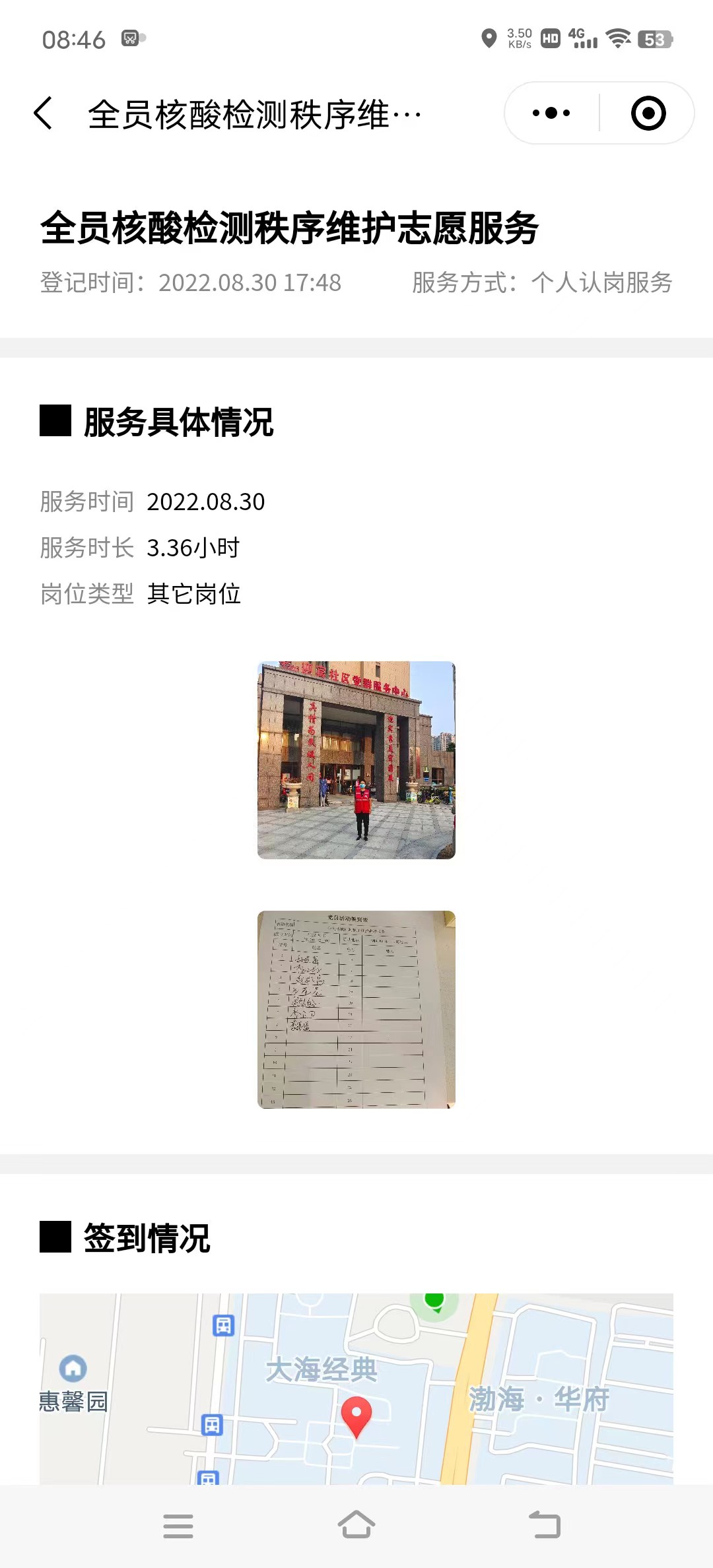Open the photo of the community service center
Image resolution: width=713 pixels, height=1568 pixels.
click(x=356, y=760)
